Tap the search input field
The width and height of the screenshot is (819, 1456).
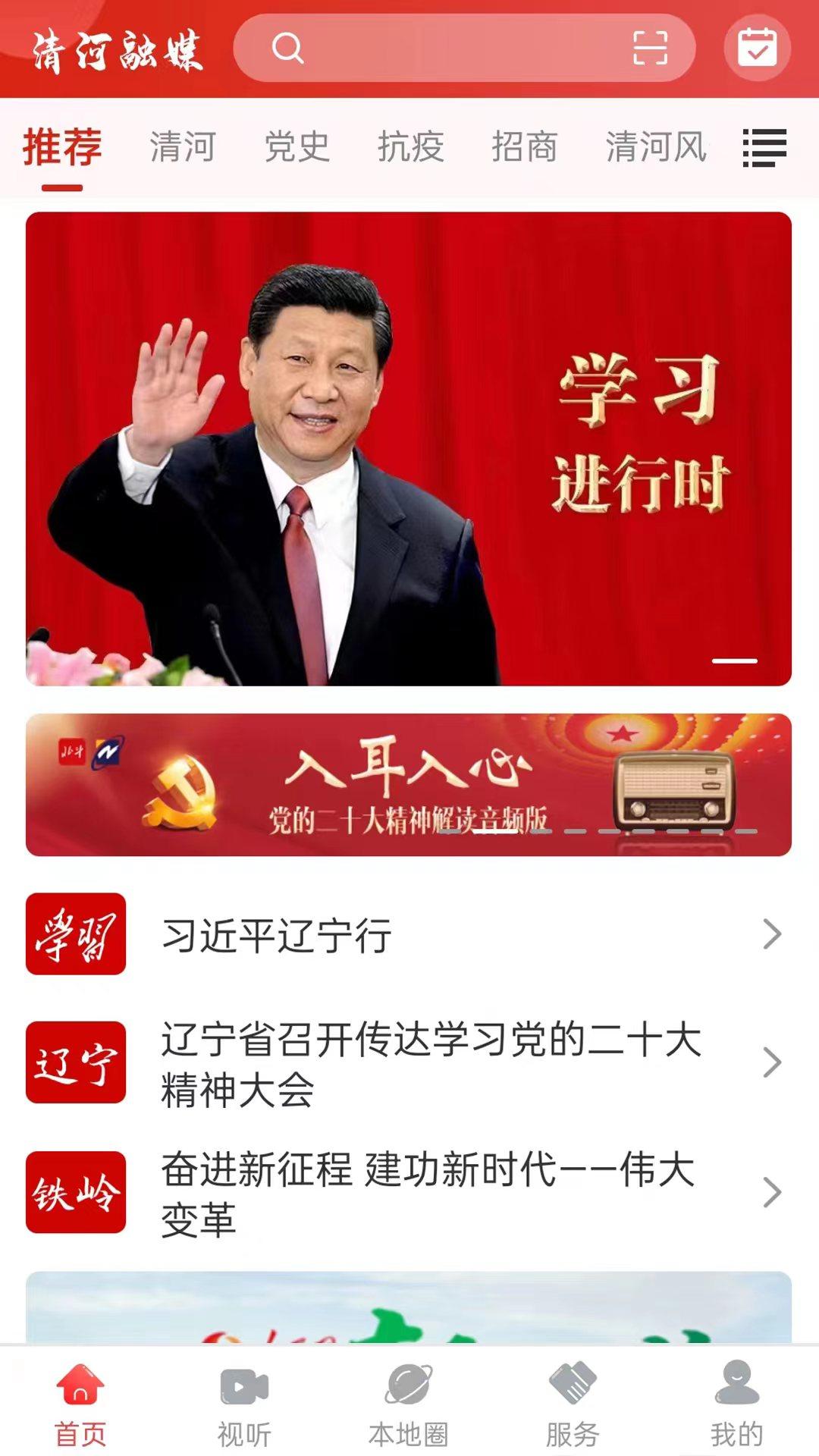pos(455,48)
